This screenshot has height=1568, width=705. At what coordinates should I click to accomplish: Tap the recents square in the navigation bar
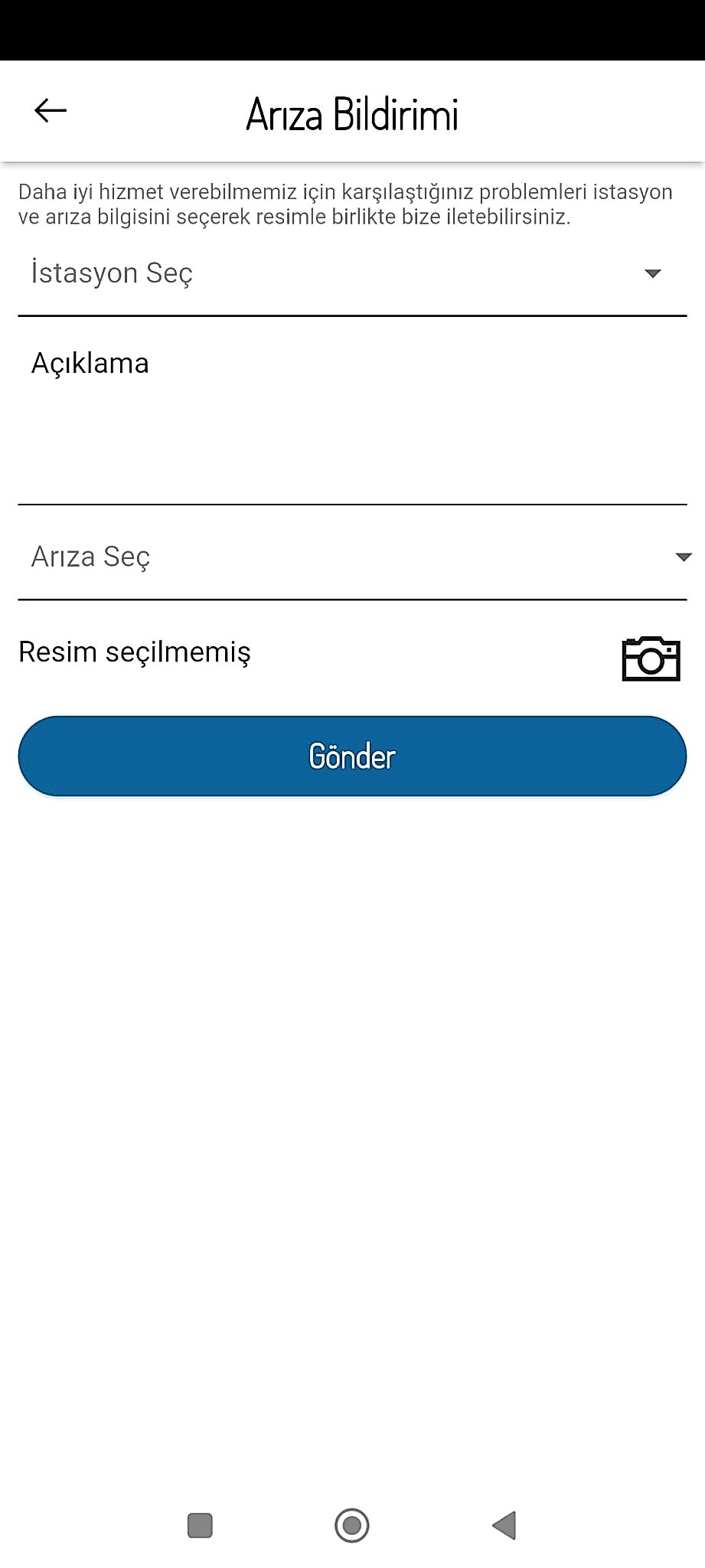199,1526
